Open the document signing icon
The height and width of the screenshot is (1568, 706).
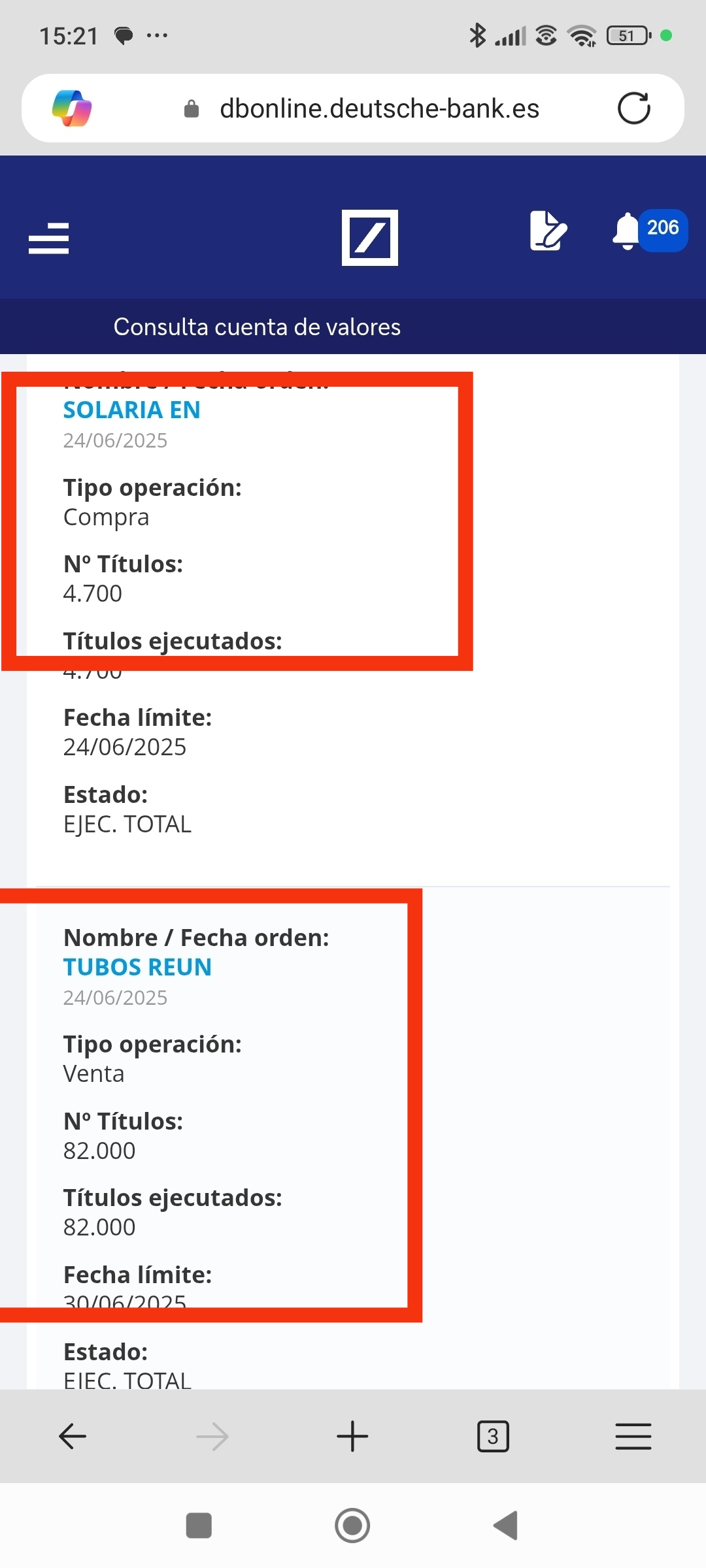pos(548,231)
